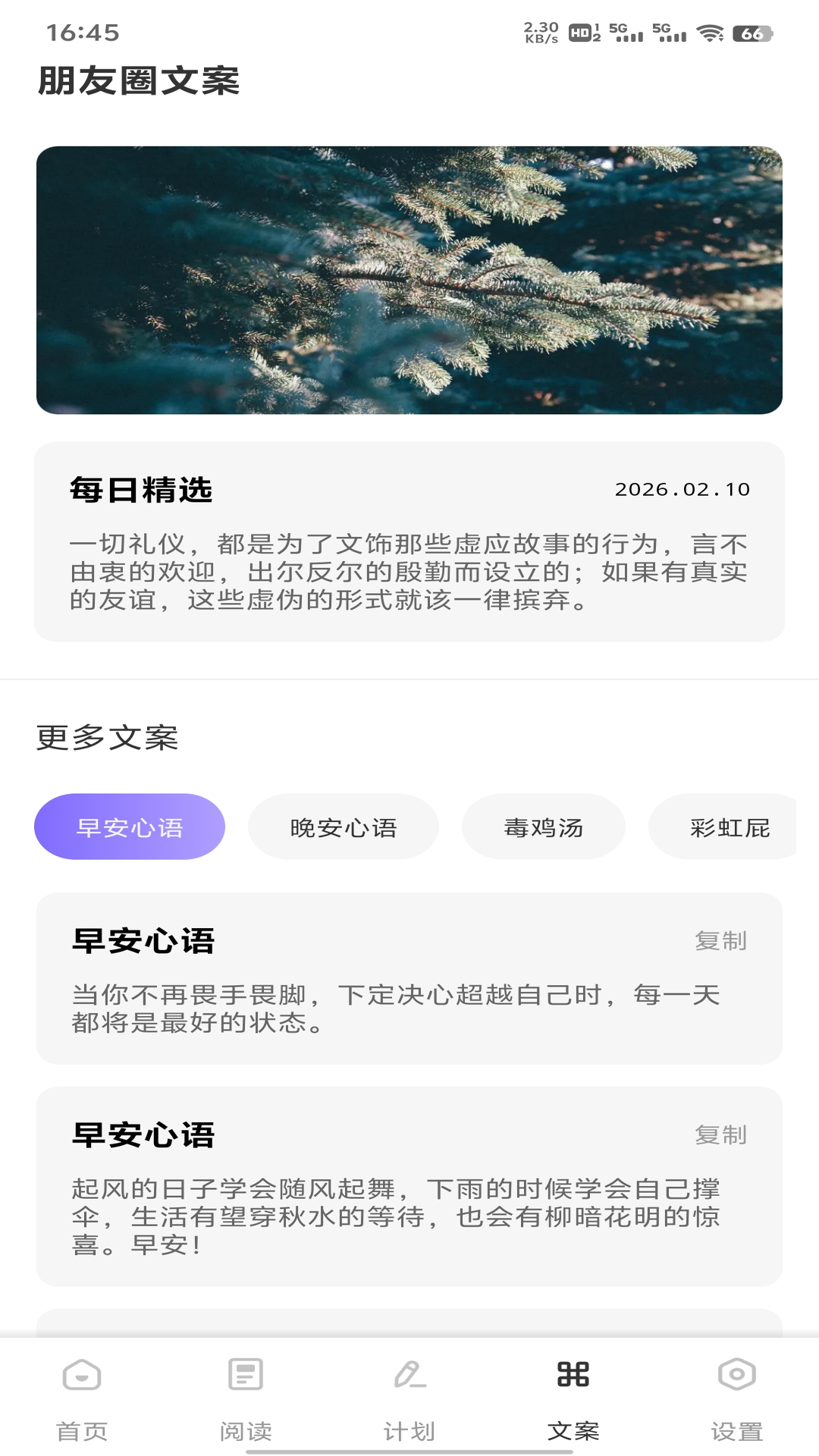Copy the first 早安心语 quote
819x1456 pixels.
(x=720, y=940)
